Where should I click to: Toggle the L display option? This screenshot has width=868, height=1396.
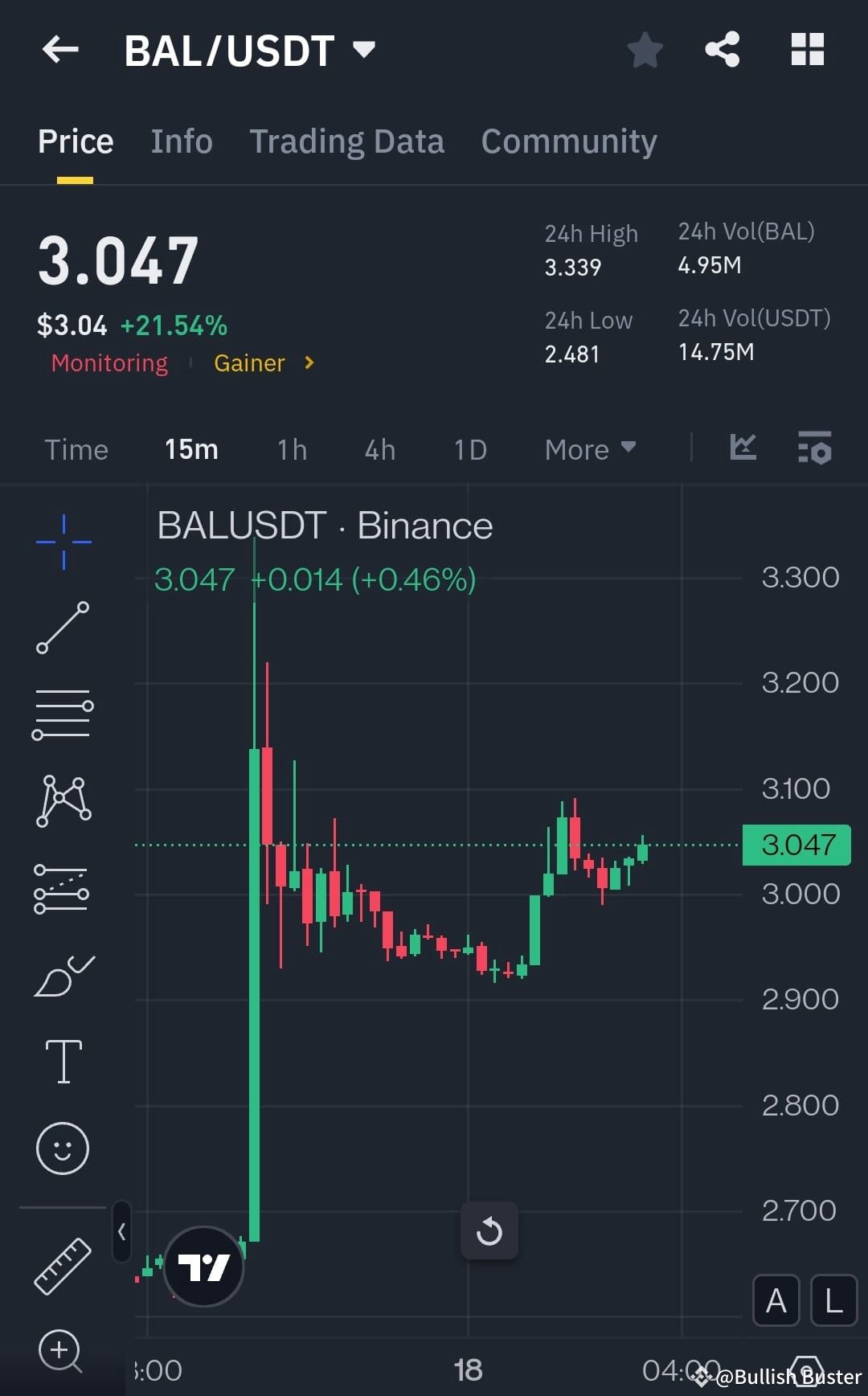[x=832, y=1300]
